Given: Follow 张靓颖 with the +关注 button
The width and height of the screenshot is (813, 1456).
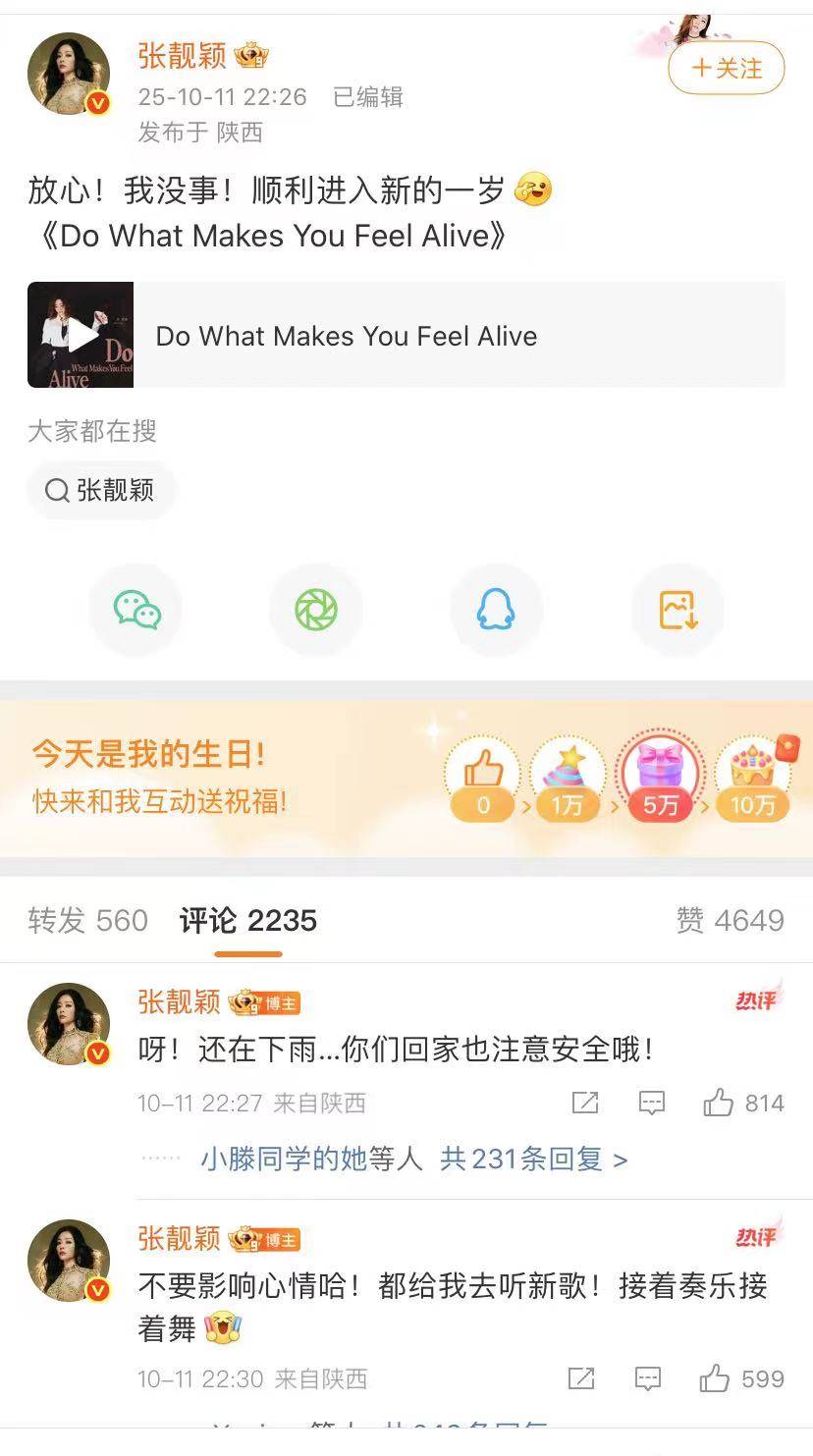Looking at the screenshot, I should pos(726,69).
